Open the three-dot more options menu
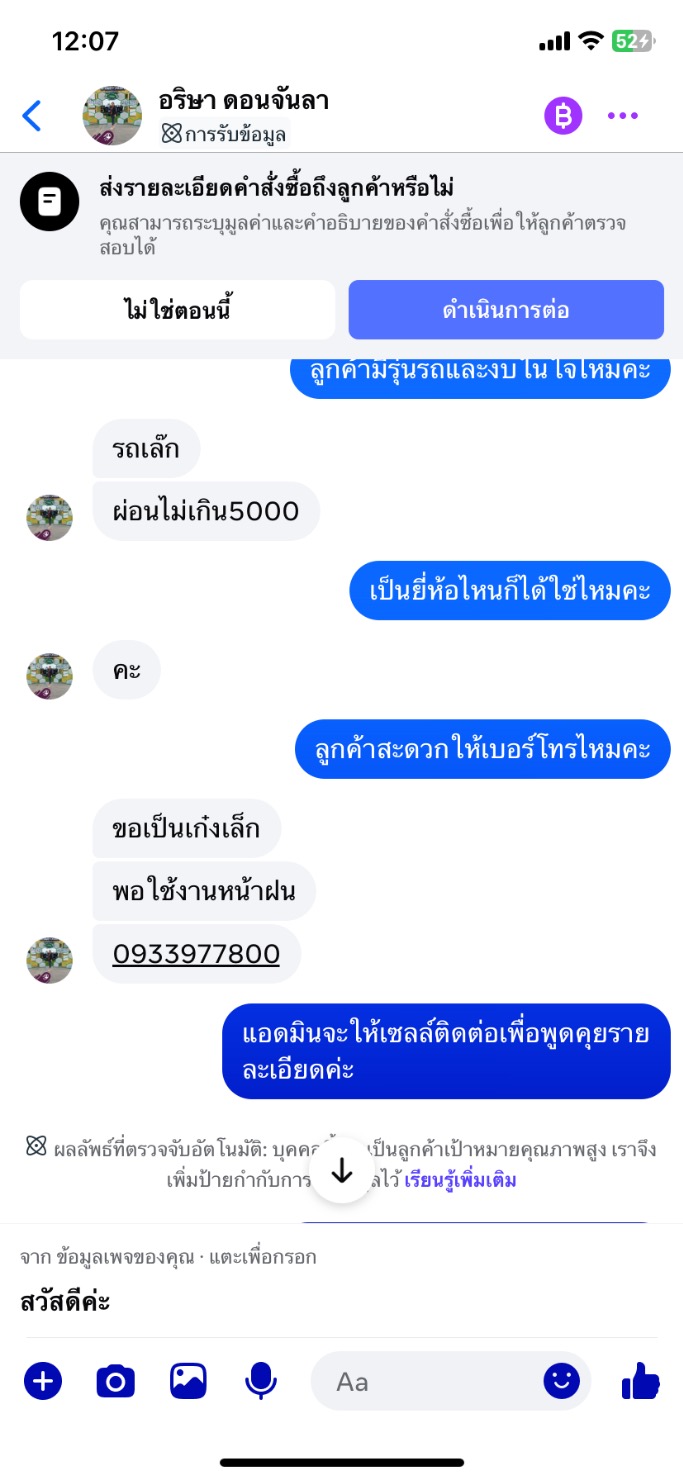This screenshot has height=1480, width=683. pyautogui.click(x=623, y=116)
